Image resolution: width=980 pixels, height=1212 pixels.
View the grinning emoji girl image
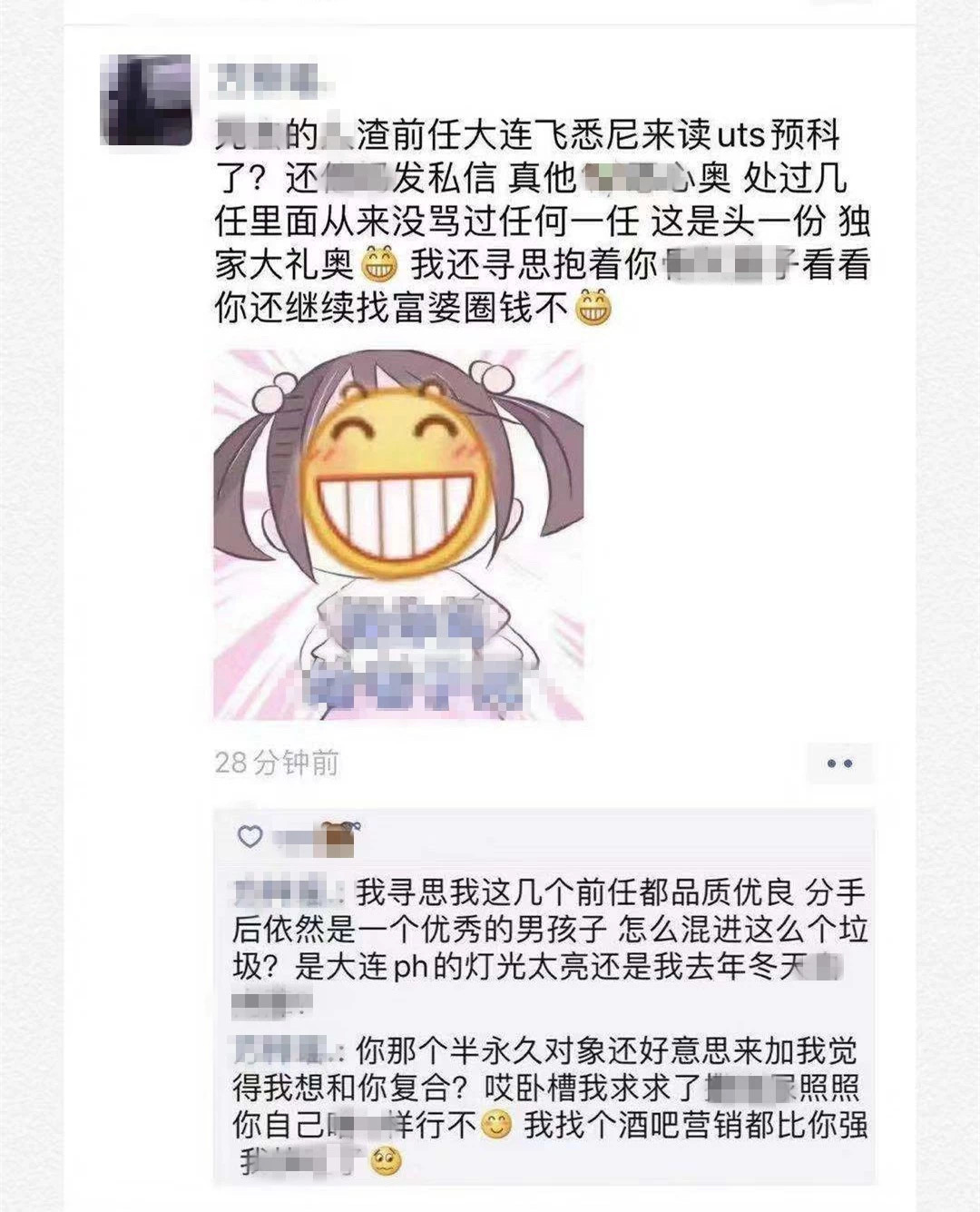397,534
